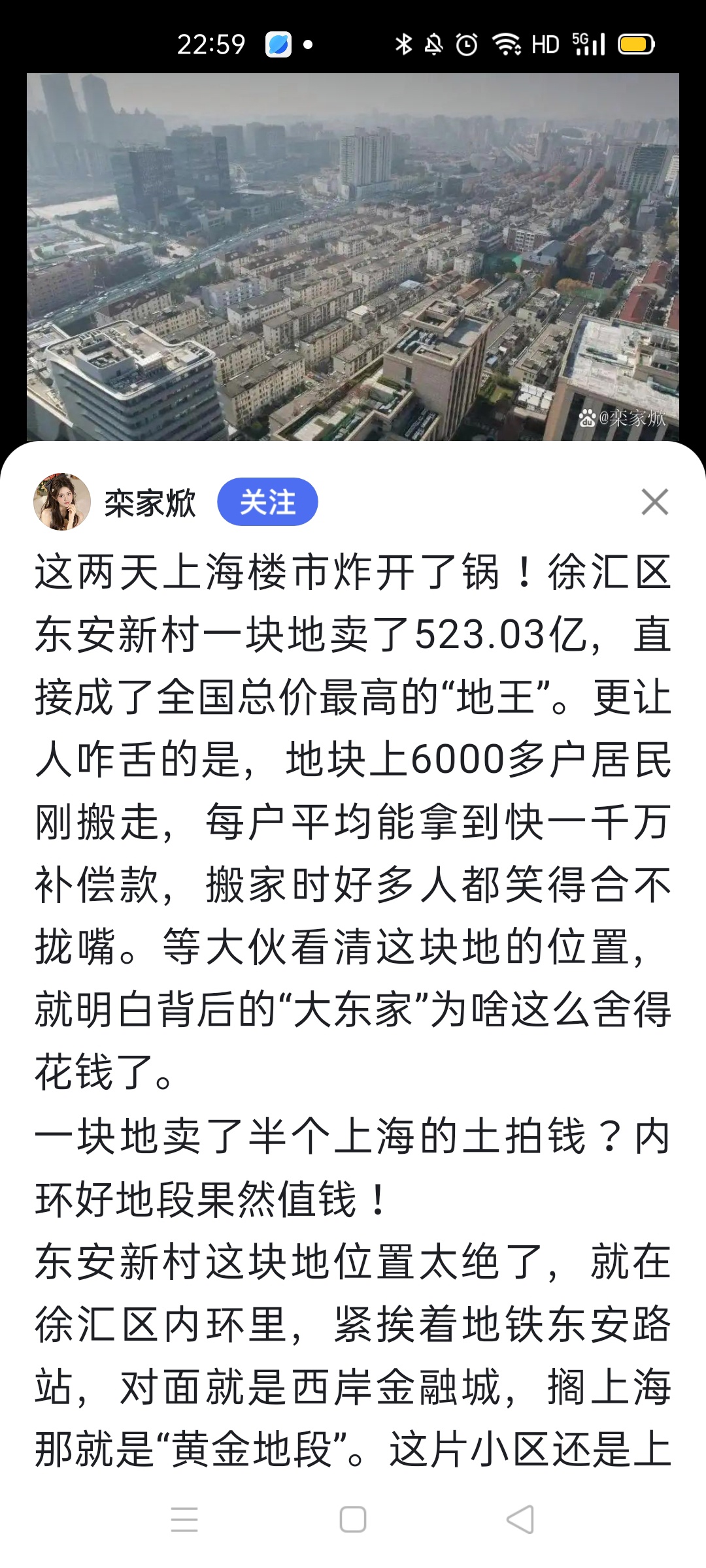Open 栾家掀's profile avatar
Image resolution: width=706 pixels, height=1568 pixels.
[x=62, y=502]
